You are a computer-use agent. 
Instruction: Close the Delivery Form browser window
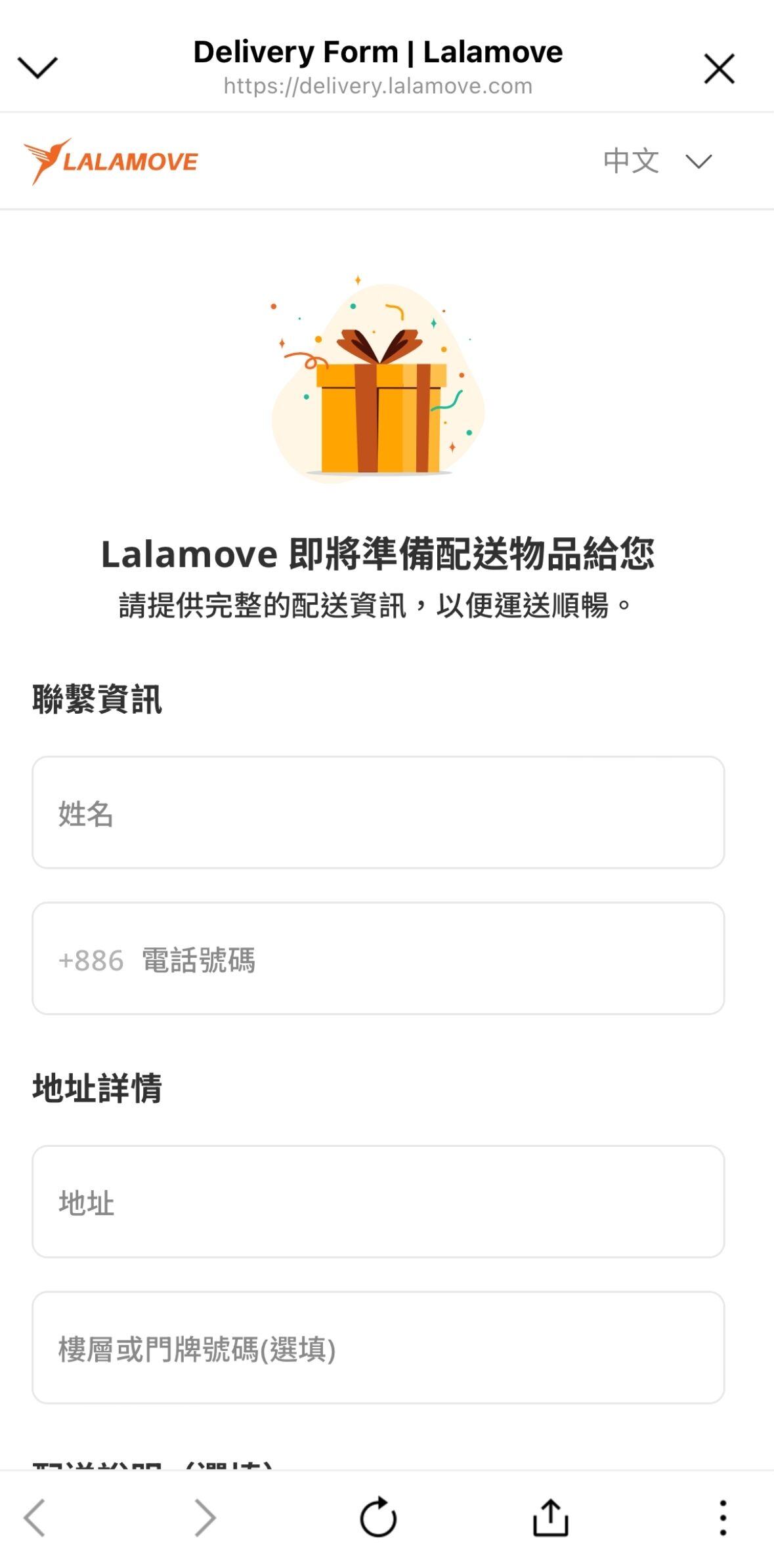click(719, 68)
